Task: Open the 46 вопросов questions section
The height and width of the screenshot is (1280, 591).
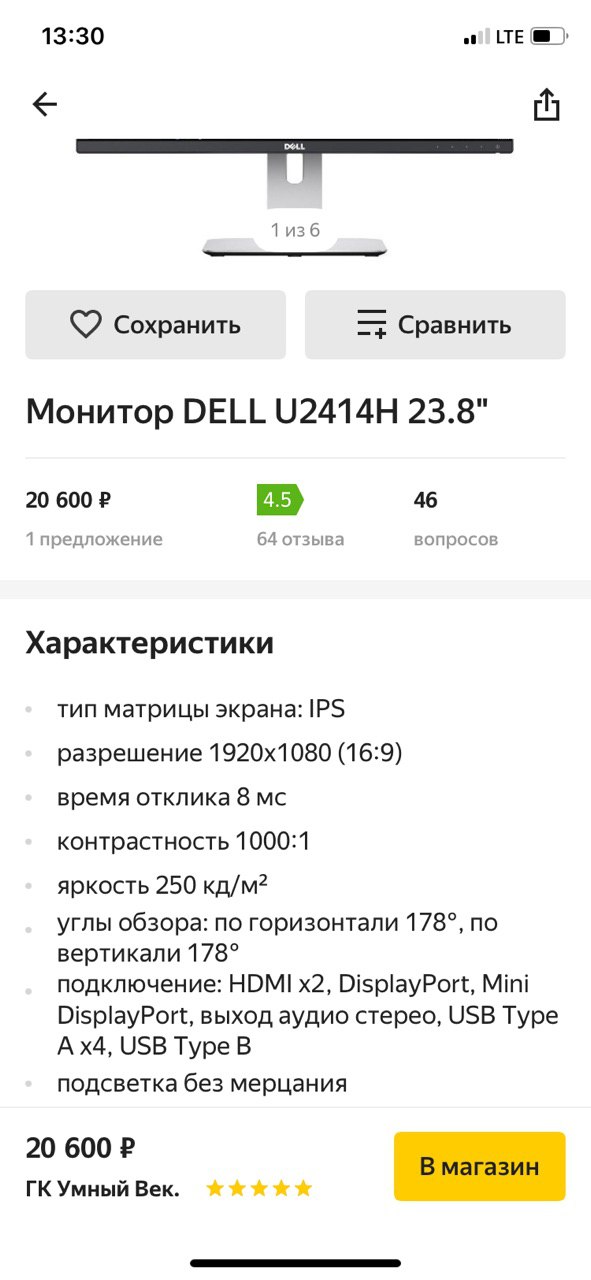Action: click(455, 519)
